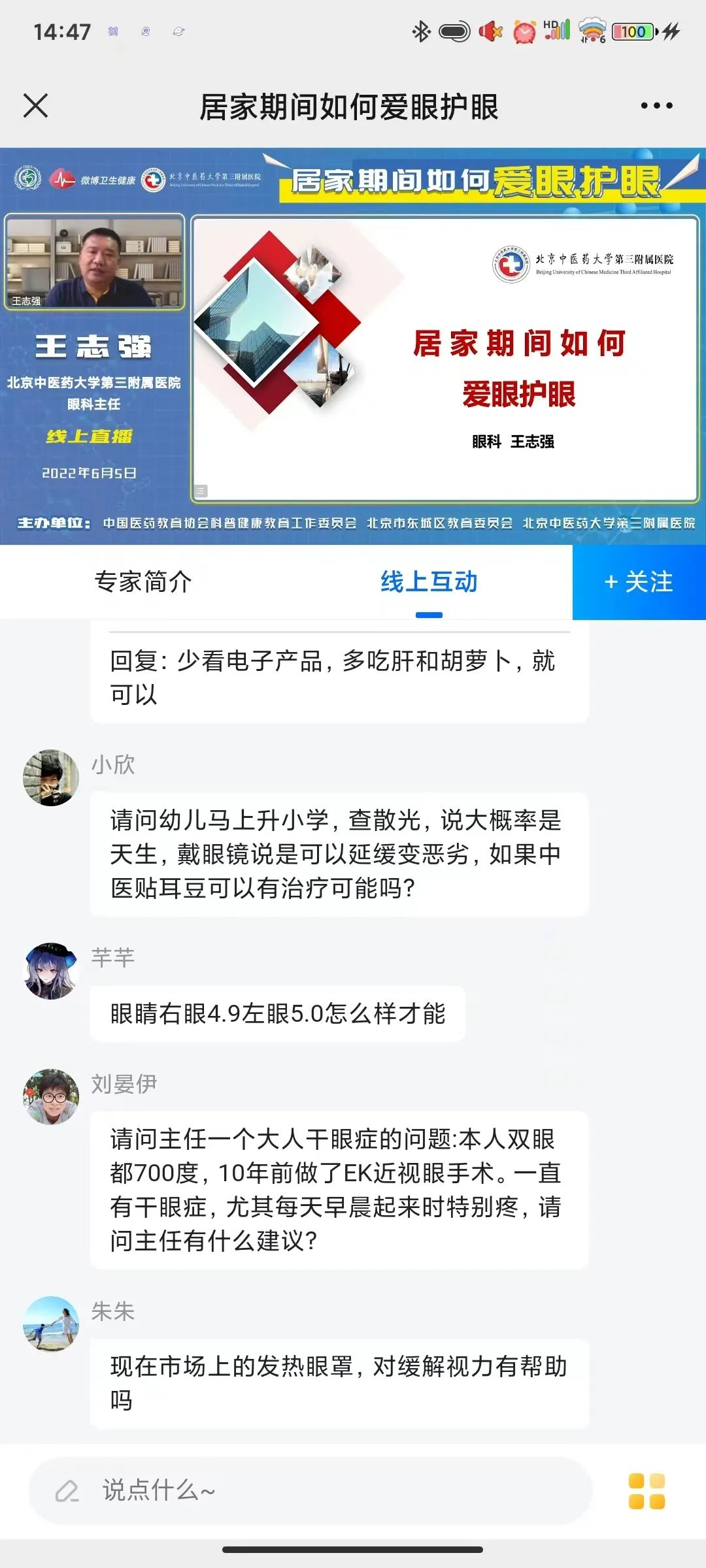The width and height of the screenshot is (706, 1568).
Task: Open the three-dot overflow menu
Action: 656,106
